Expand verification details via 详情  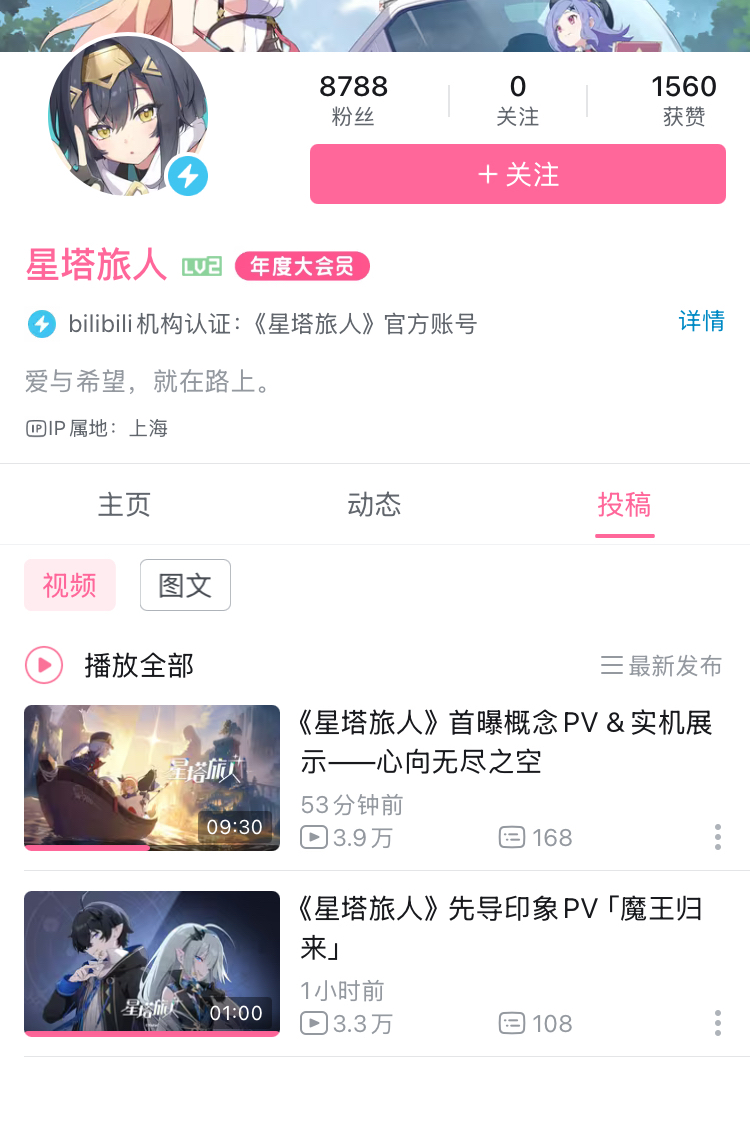click(700, 323)
